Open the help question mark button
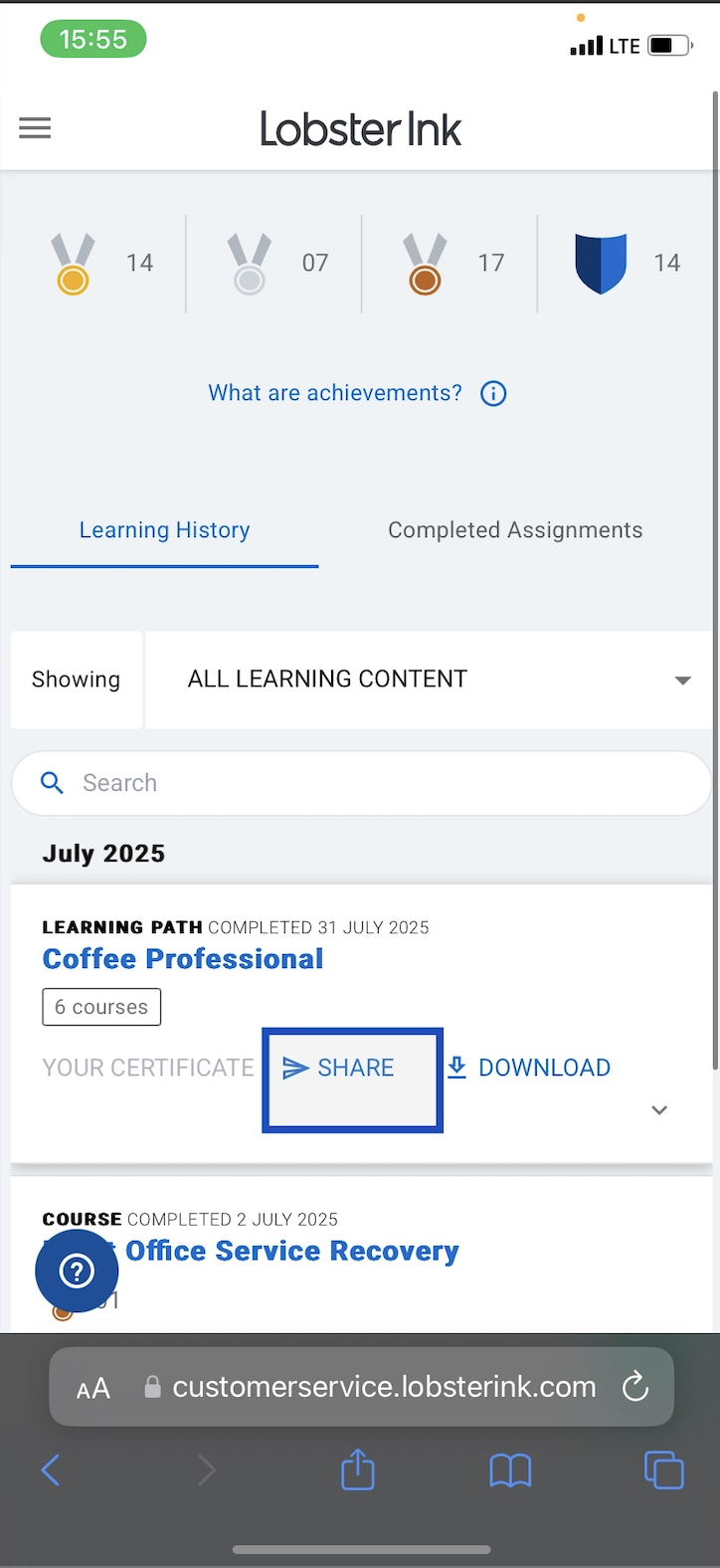 tap(77, 1271)
